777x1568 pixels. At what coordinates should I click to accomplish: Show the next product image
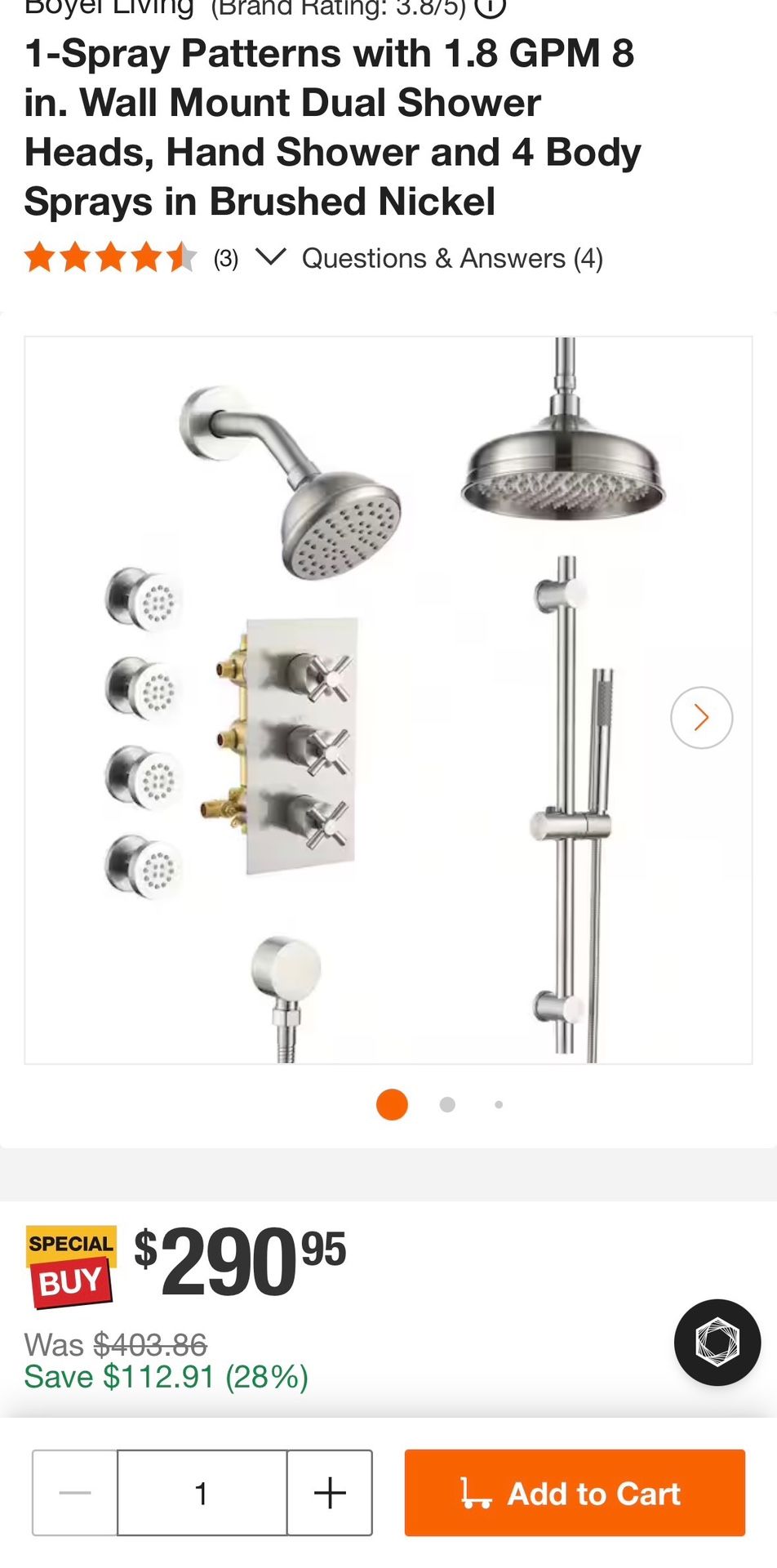coord(701,717)
